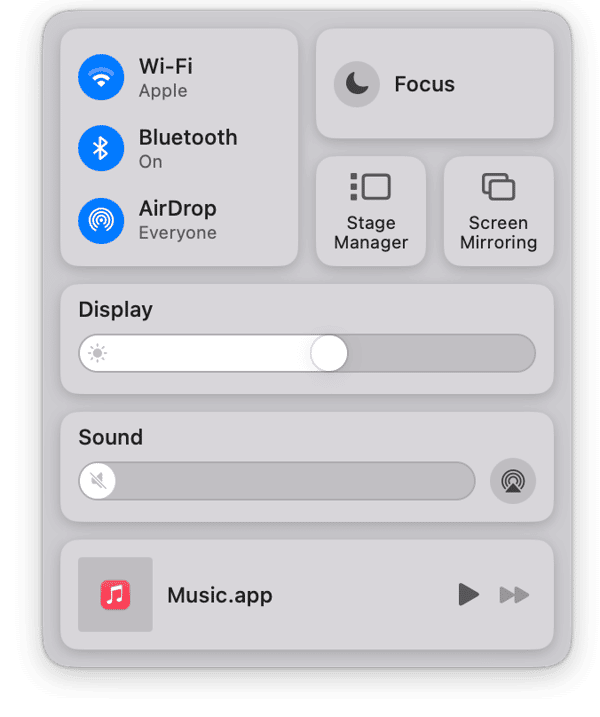
Task: Open AirPlay audio output options
Action: [x=513, y=481]
